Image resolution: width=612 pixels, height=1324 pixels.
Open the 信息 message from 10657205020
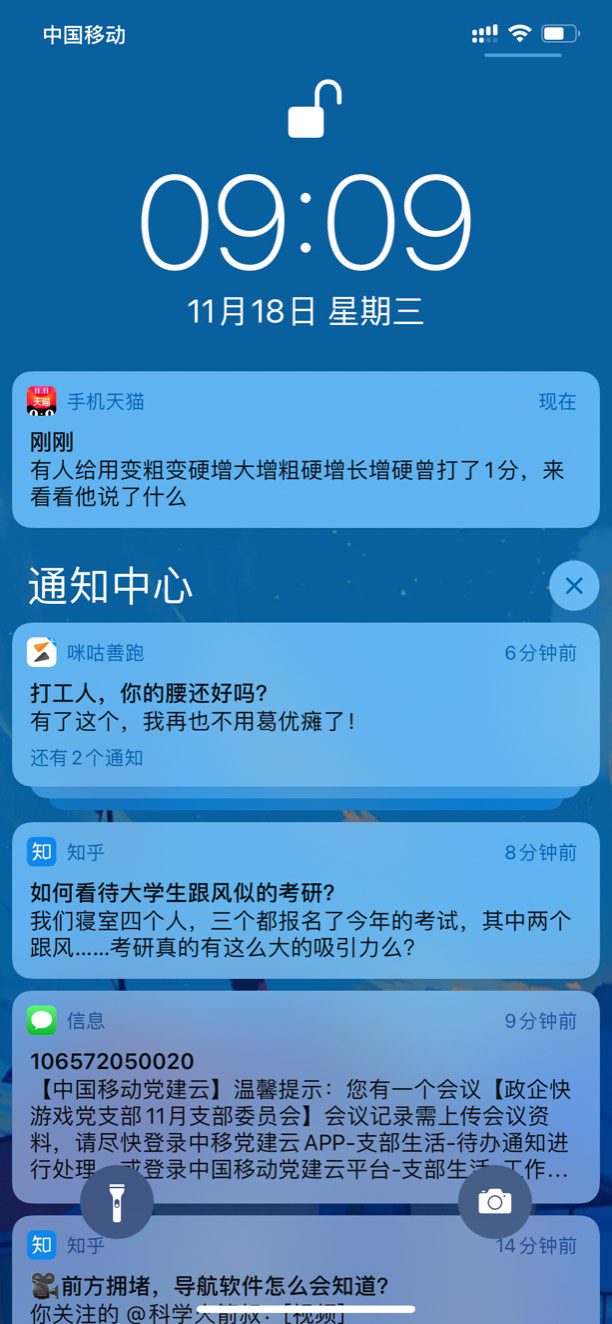coord(306,1097)
